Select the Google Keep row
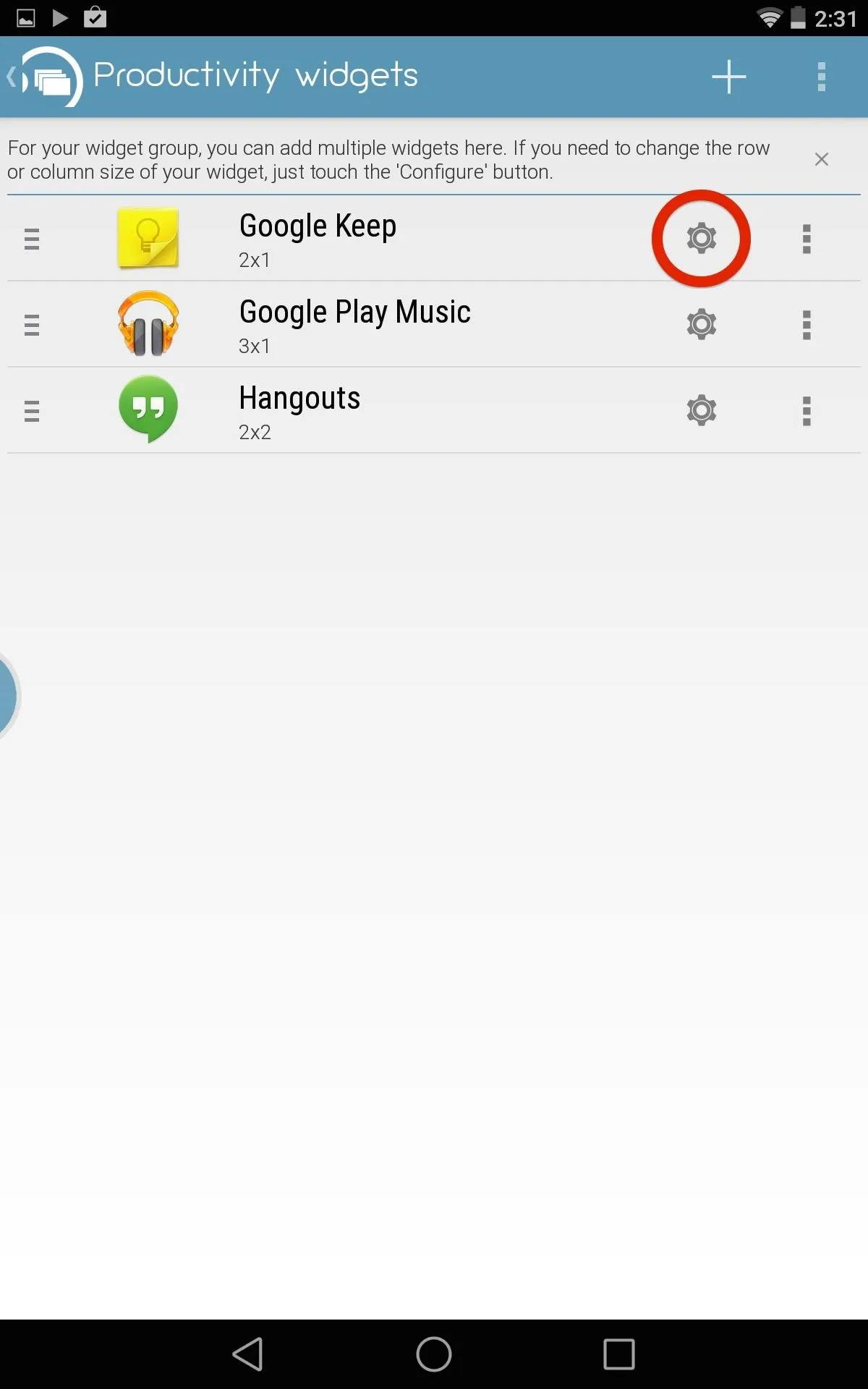Screen dimensions: 868x1389 click(434, 239)
